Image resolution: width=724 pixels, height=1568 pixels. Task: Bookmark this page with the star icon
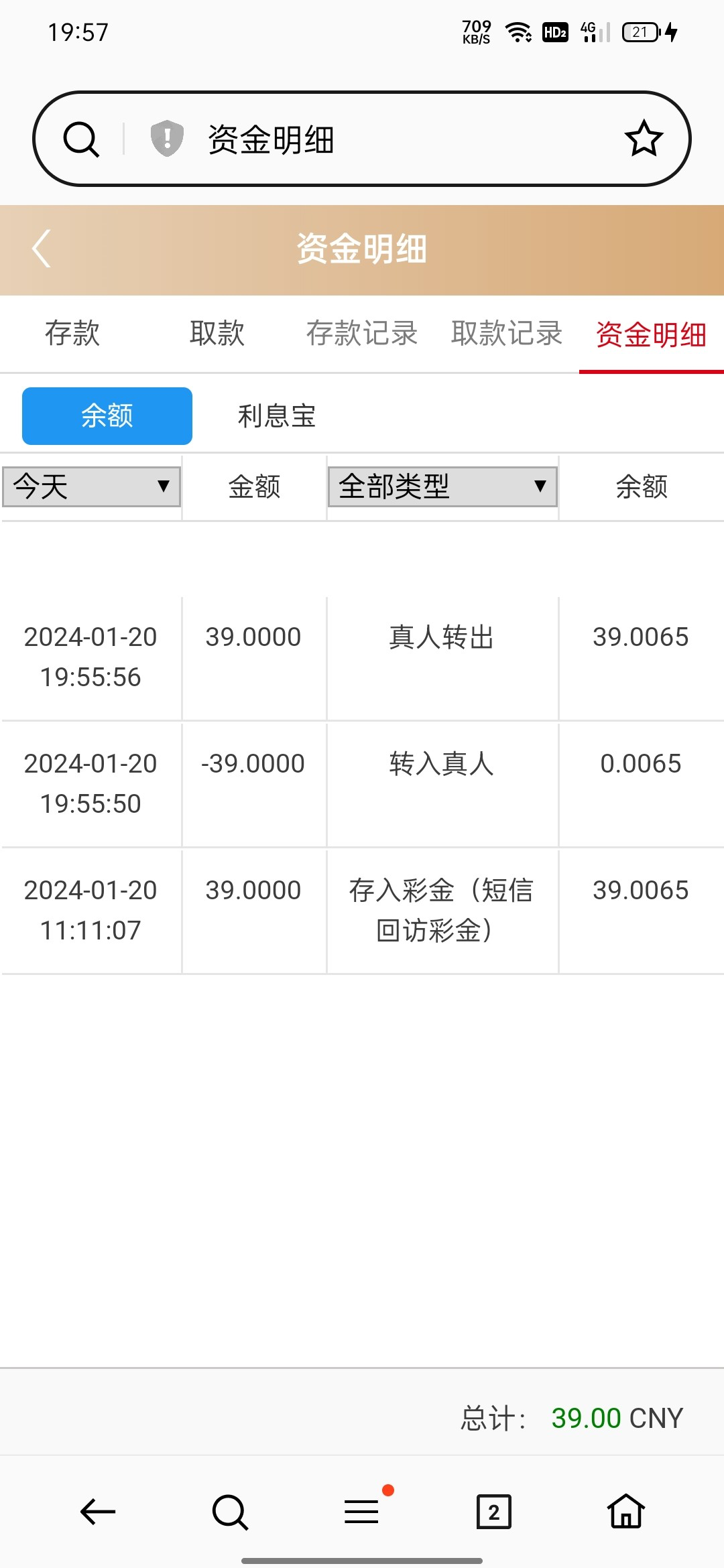[644, 139]
